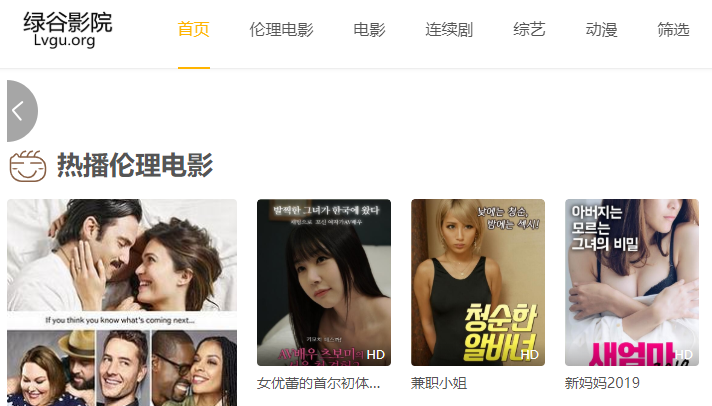Switch to the 综艺 tab
Viewport: 712px width, 406px height.
coord(529,29)
